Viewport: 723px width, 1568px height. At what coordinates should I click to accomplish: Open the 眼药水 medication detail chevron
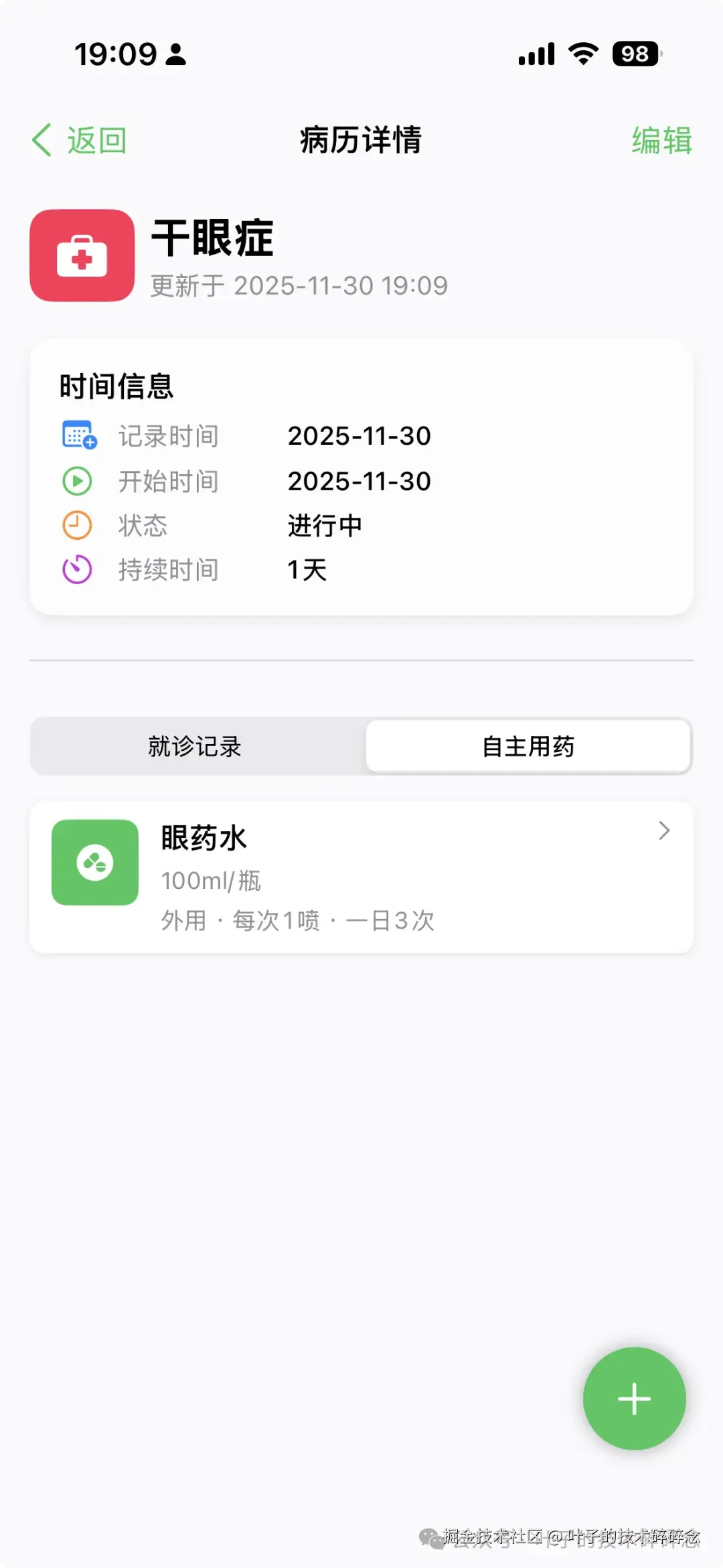tap(663, 831)
